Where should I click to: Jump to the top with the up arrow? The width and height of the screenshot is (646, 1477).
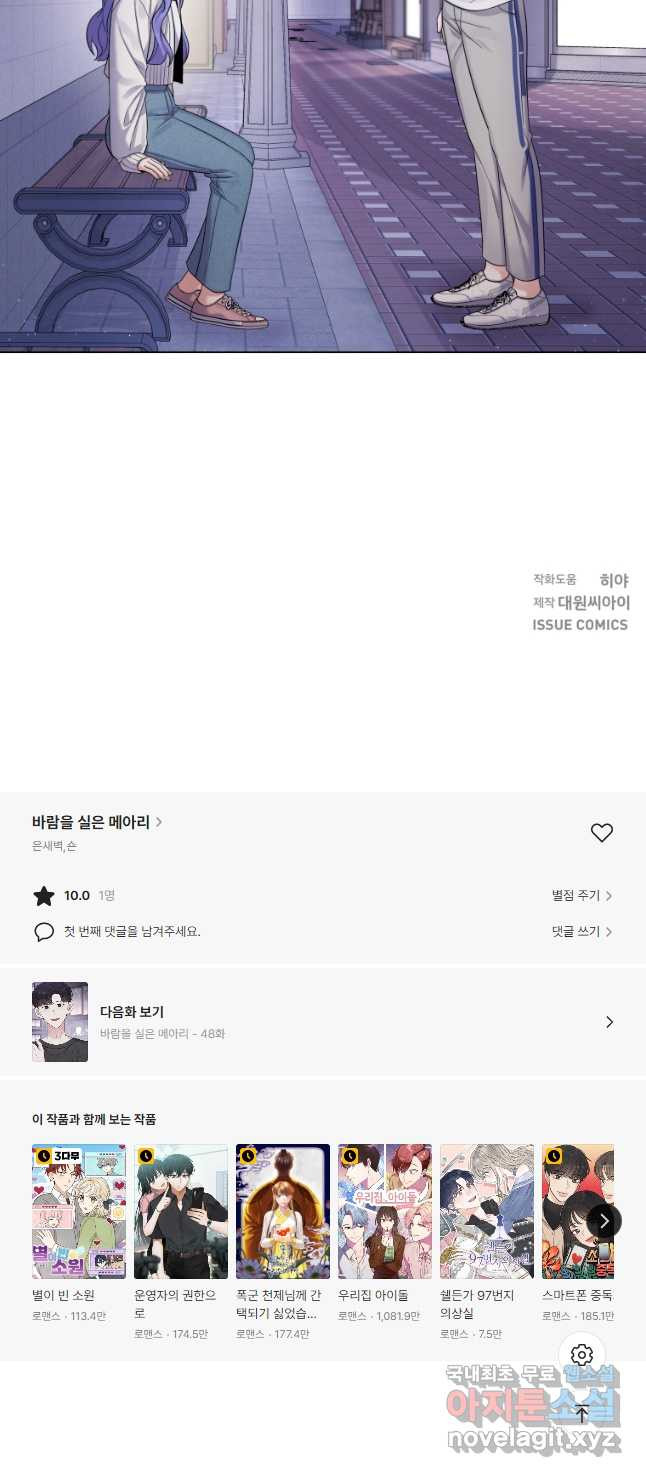582,1413
